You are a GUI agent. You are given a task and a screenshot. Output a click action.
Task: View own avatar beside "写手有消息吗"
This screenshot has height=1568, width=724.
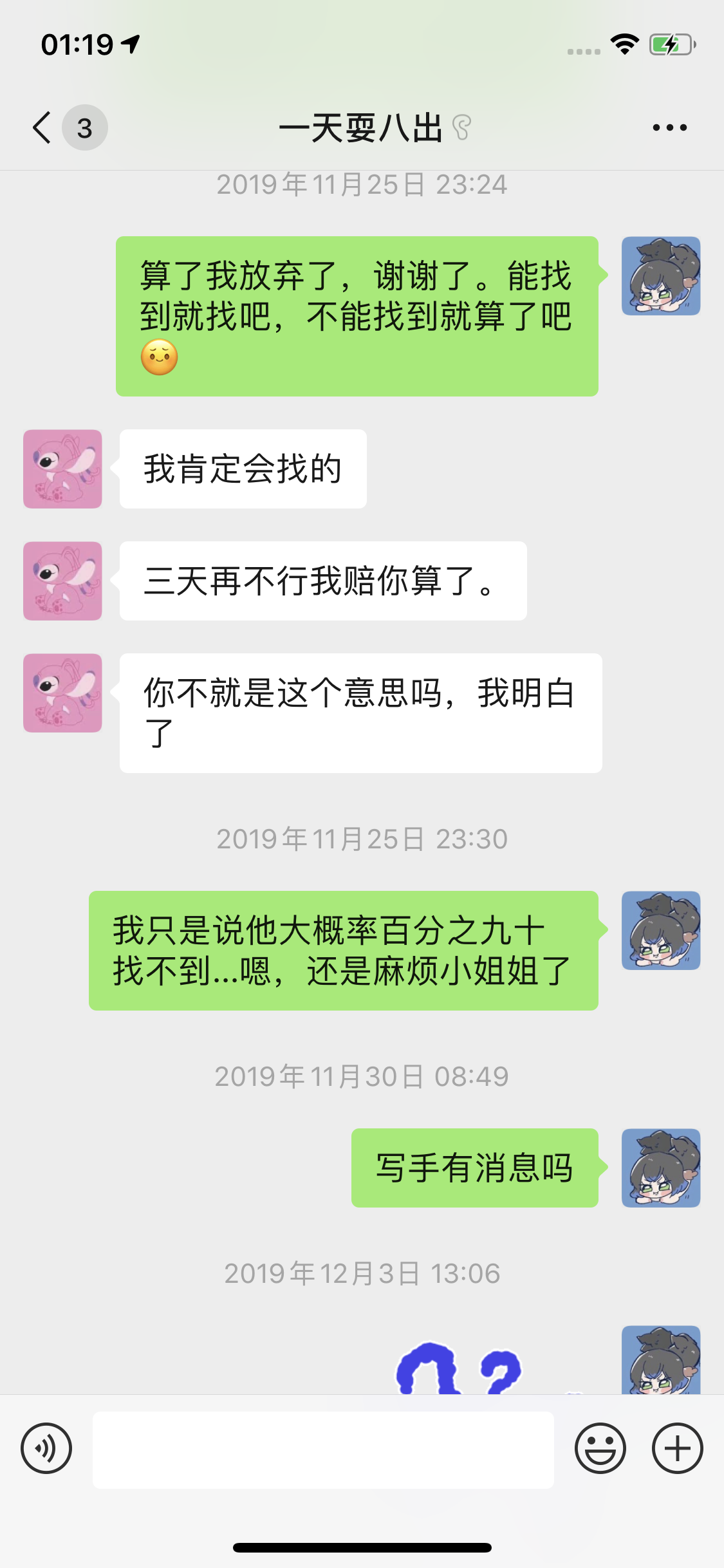[661, 1168]
